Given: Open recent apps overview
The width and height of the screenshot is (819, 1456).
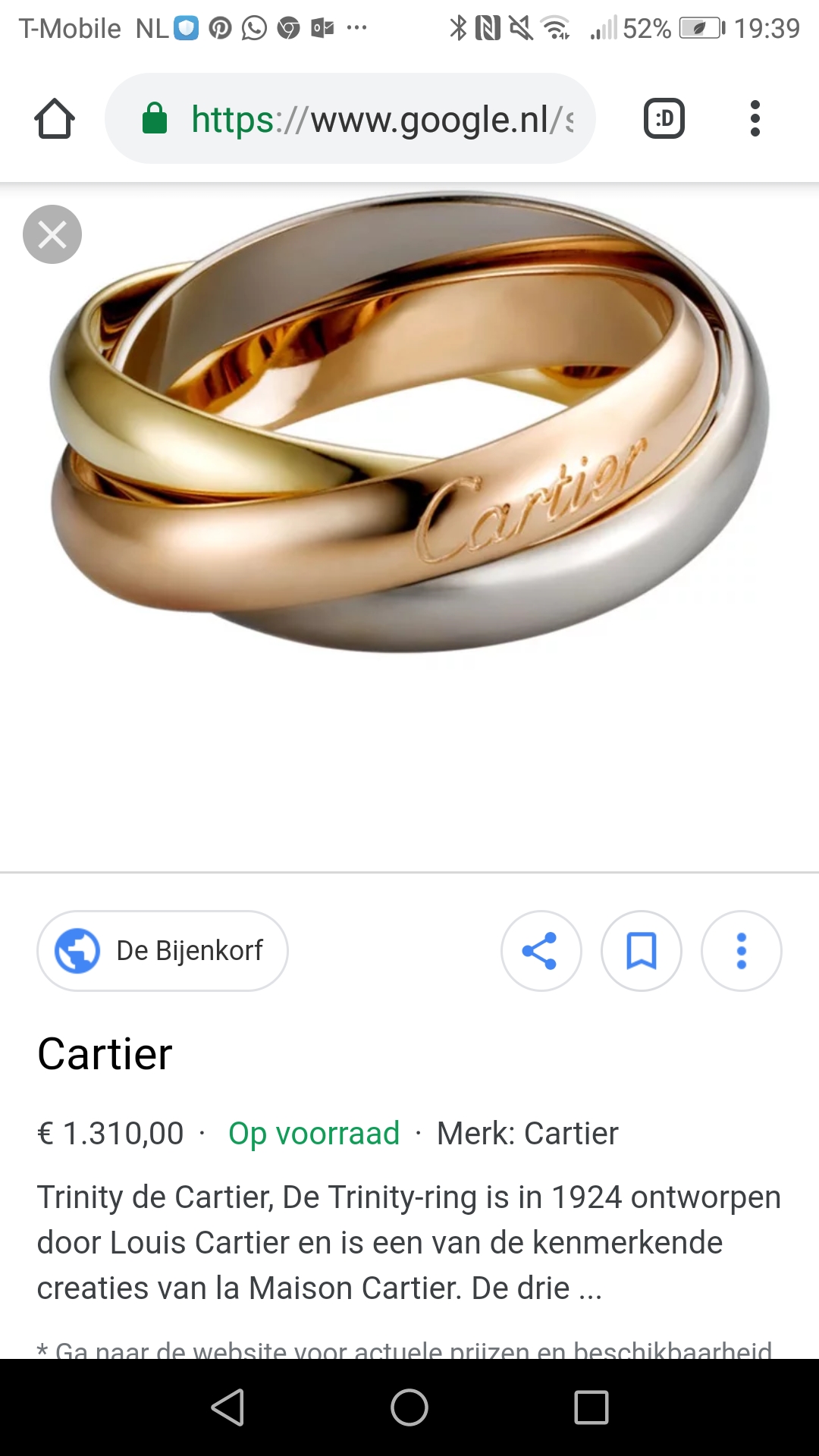Looking at the screenshot, I should pos(591,1407).
